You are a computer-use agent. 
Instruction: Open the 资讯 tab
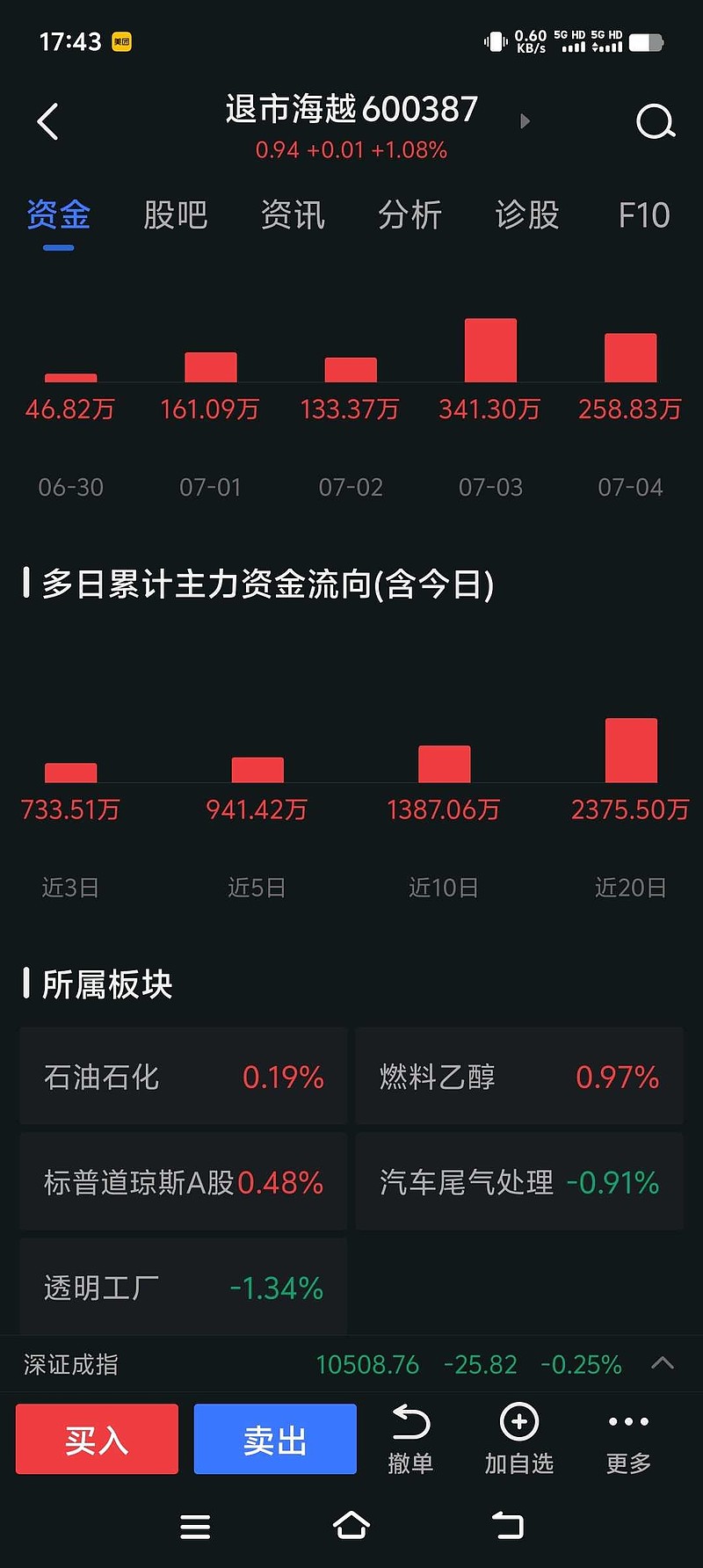tap(293, 215)
